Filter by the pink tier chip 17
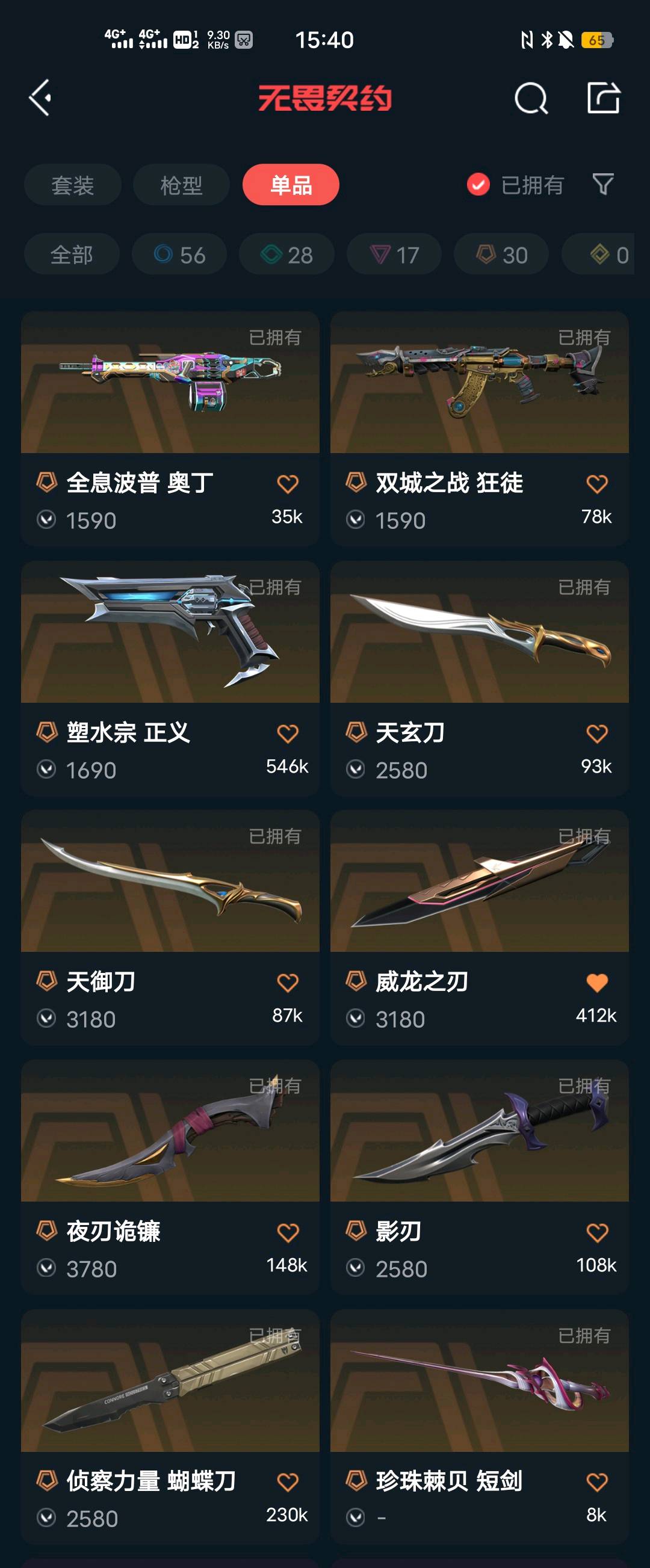Image resolution: width=650 pixels, height=1568 pixels. pyautogui.click(x=394, y=255)
